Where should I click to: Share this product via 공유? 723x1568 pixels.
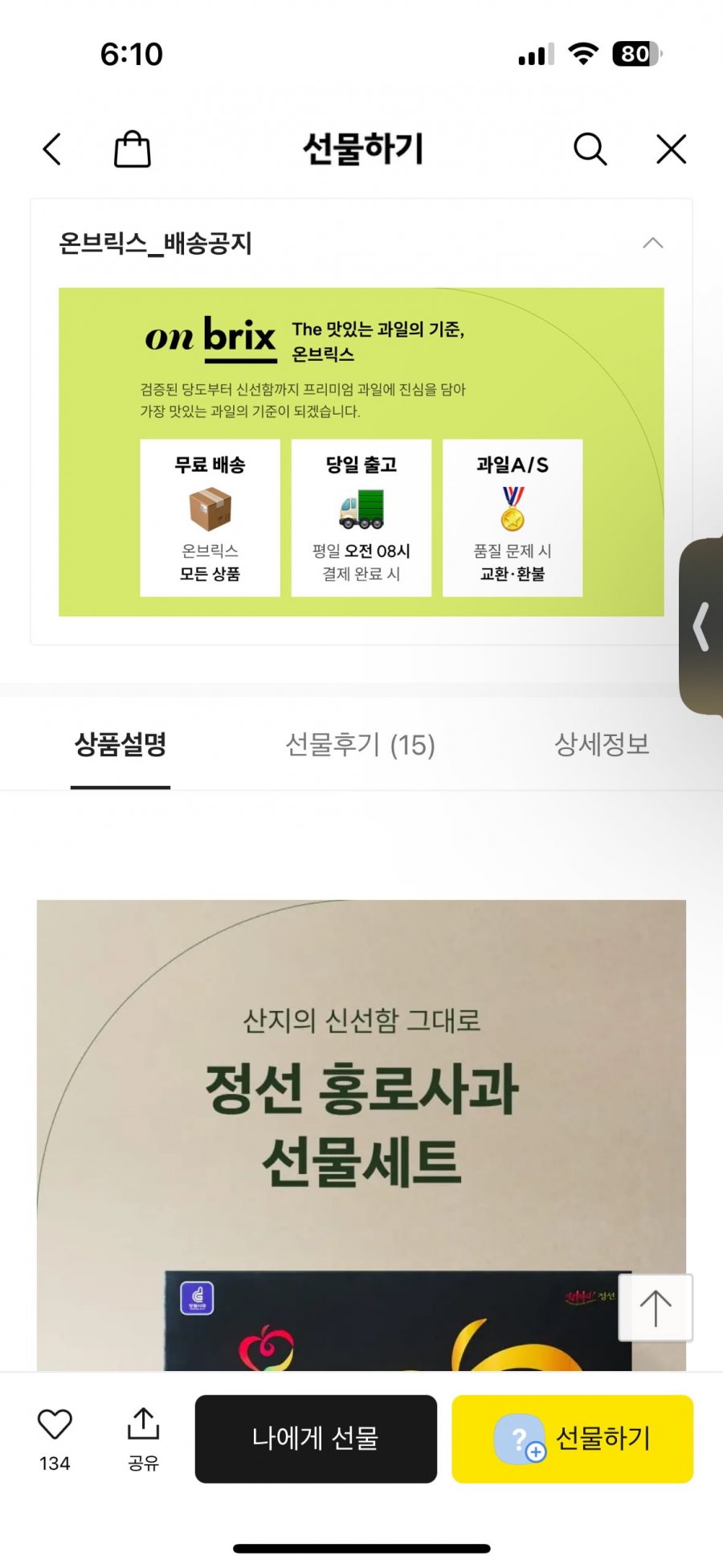(x=143, y=1439)
